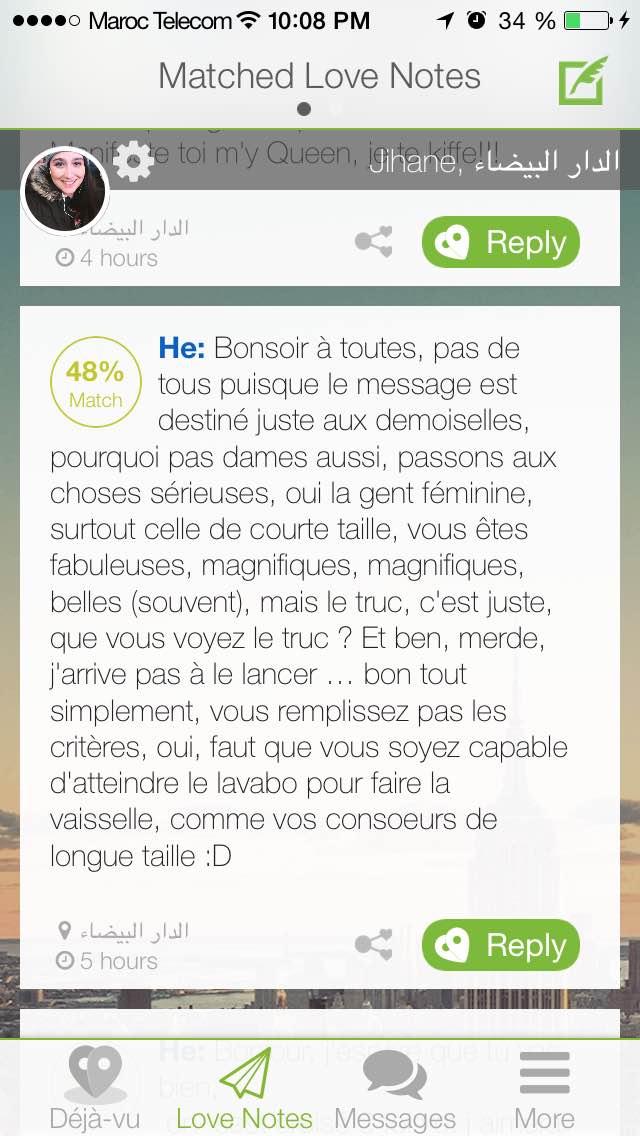Screen dimensions: 640x1136
Task: Compose a new love note
Action: [584, 80]
